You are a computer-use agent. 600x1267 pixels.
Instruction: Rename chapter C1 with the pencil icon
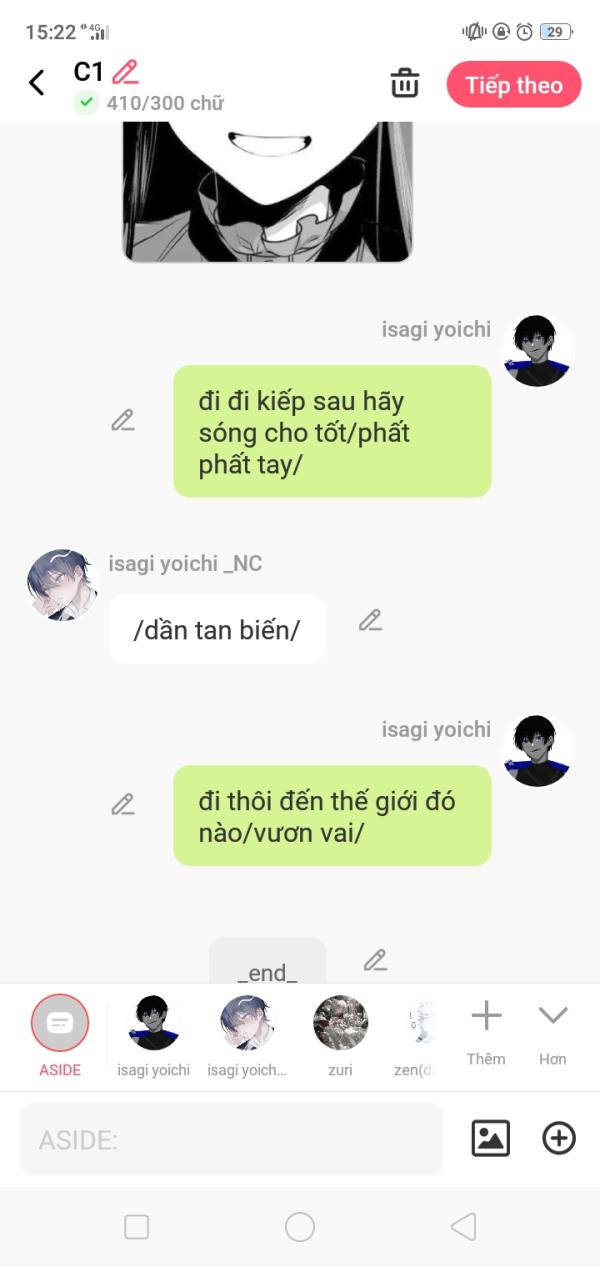(x=125, y=72)
